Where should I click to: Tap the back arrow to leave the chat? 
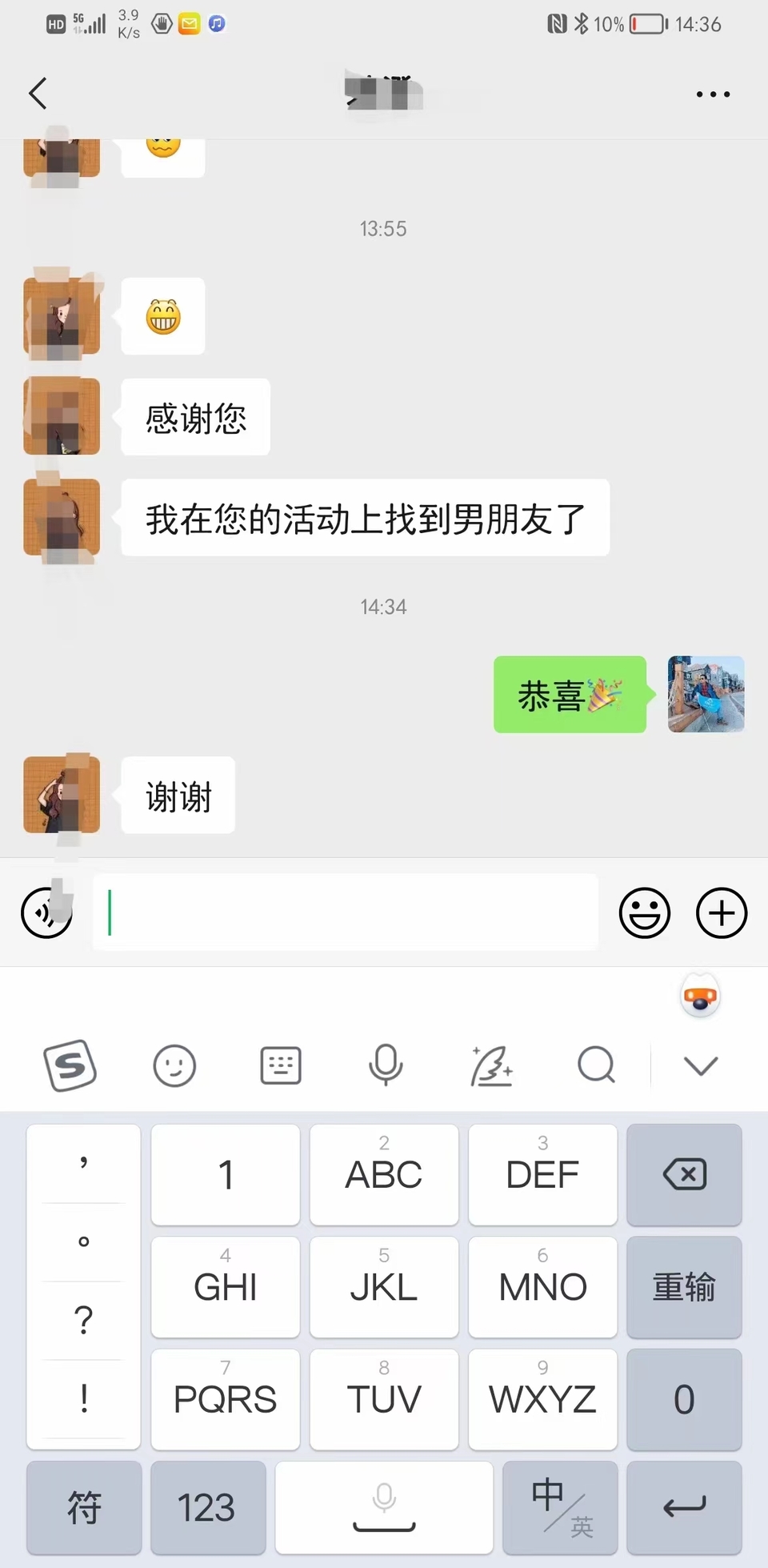pyautogui.click(x=38, y=94)
